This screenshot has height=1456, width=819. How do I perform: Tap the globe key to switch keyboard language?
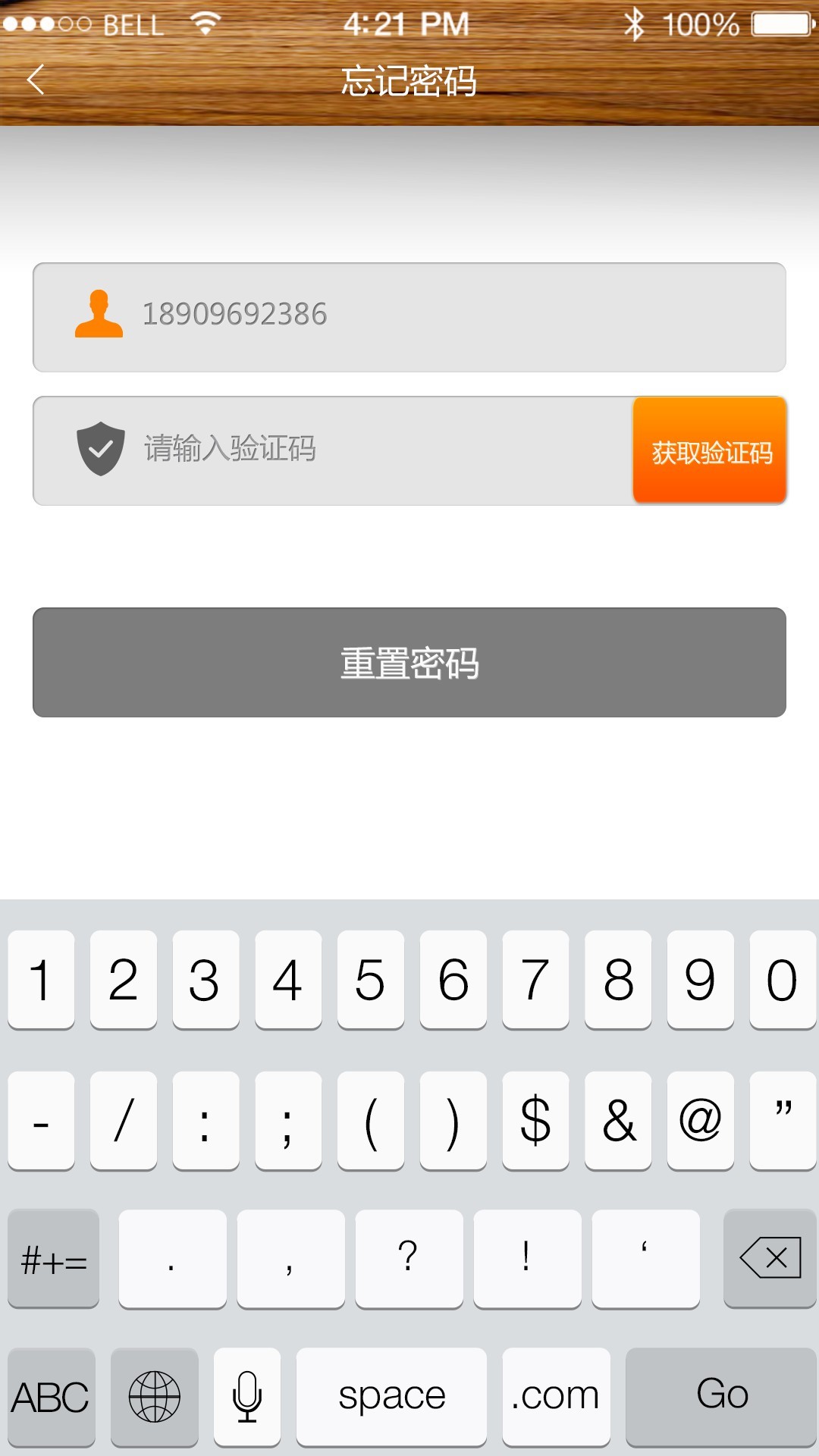point(154,1395)
